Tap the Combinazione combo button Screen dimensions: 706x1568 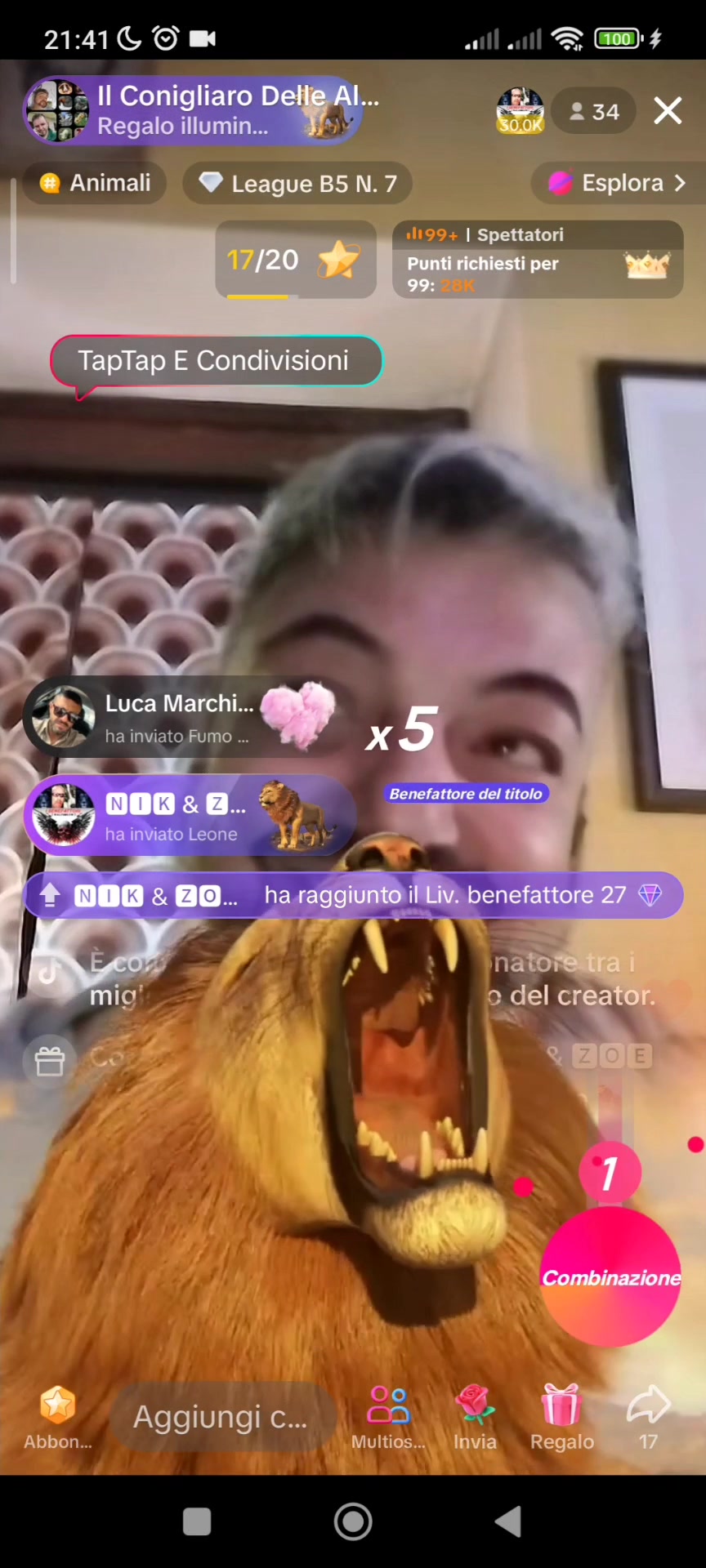click(610, 1276)
